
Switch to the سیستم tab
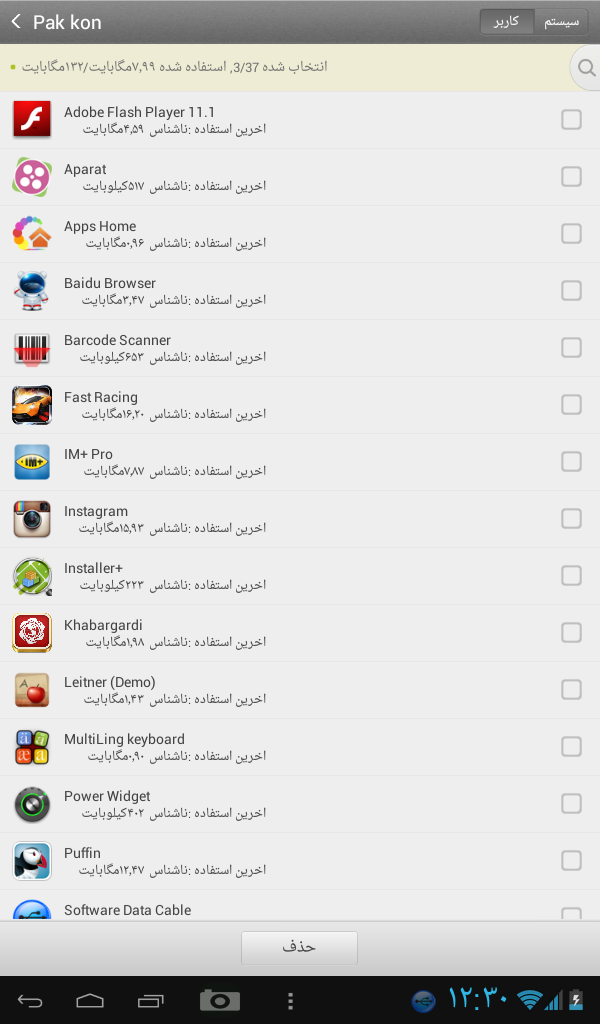[560, 21]
